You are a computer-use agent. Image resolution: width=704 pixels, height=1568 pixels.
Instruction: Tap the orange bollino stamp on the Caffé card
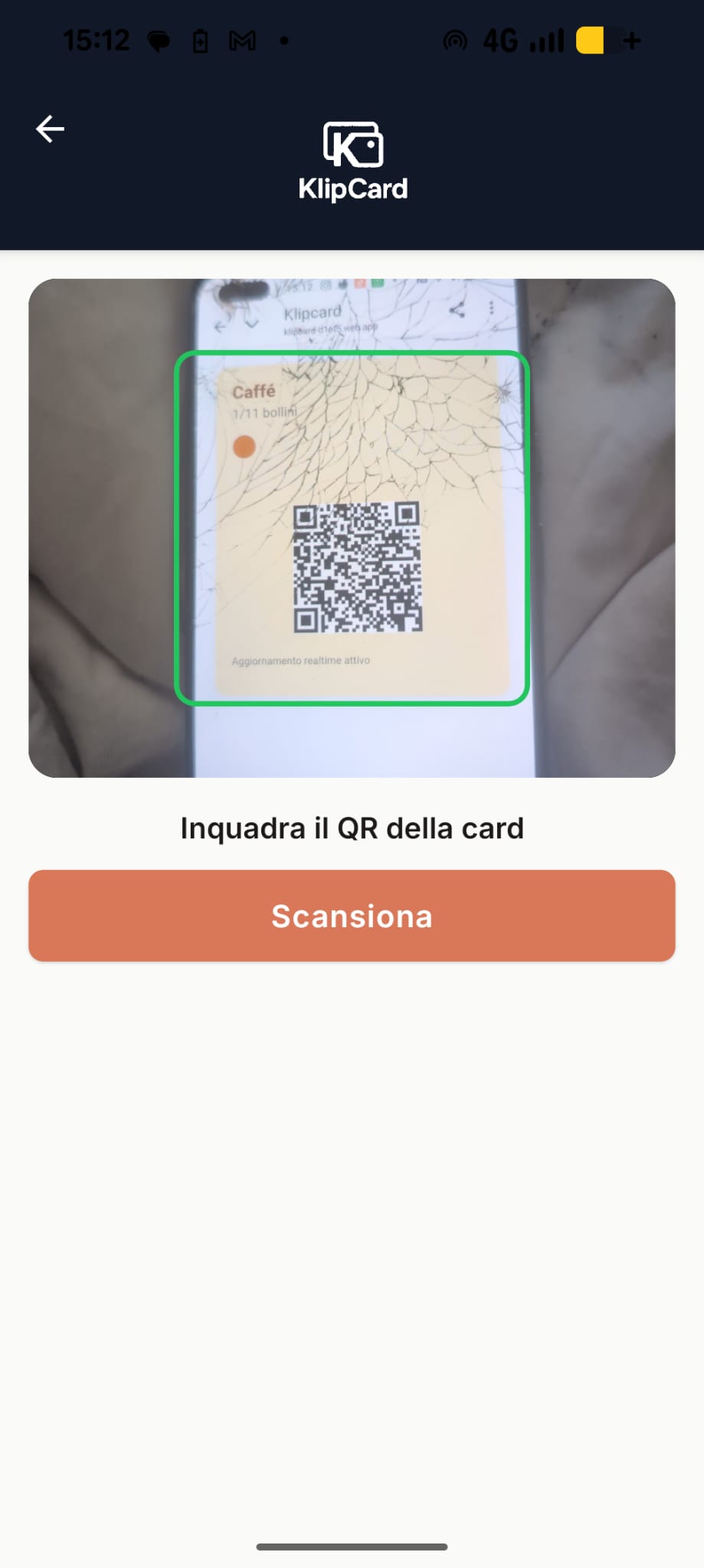coord(244,445)
